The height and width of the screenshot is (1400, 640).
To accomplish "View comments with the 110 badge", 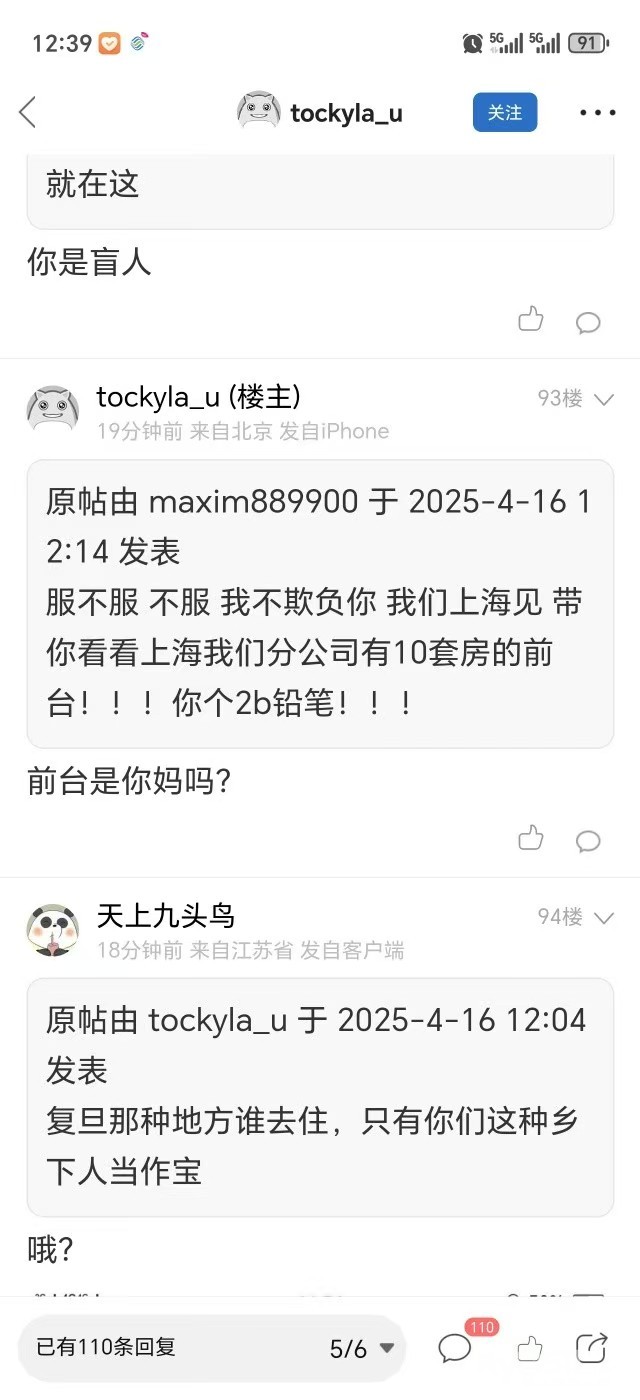I will click(x=455, y=1348).
